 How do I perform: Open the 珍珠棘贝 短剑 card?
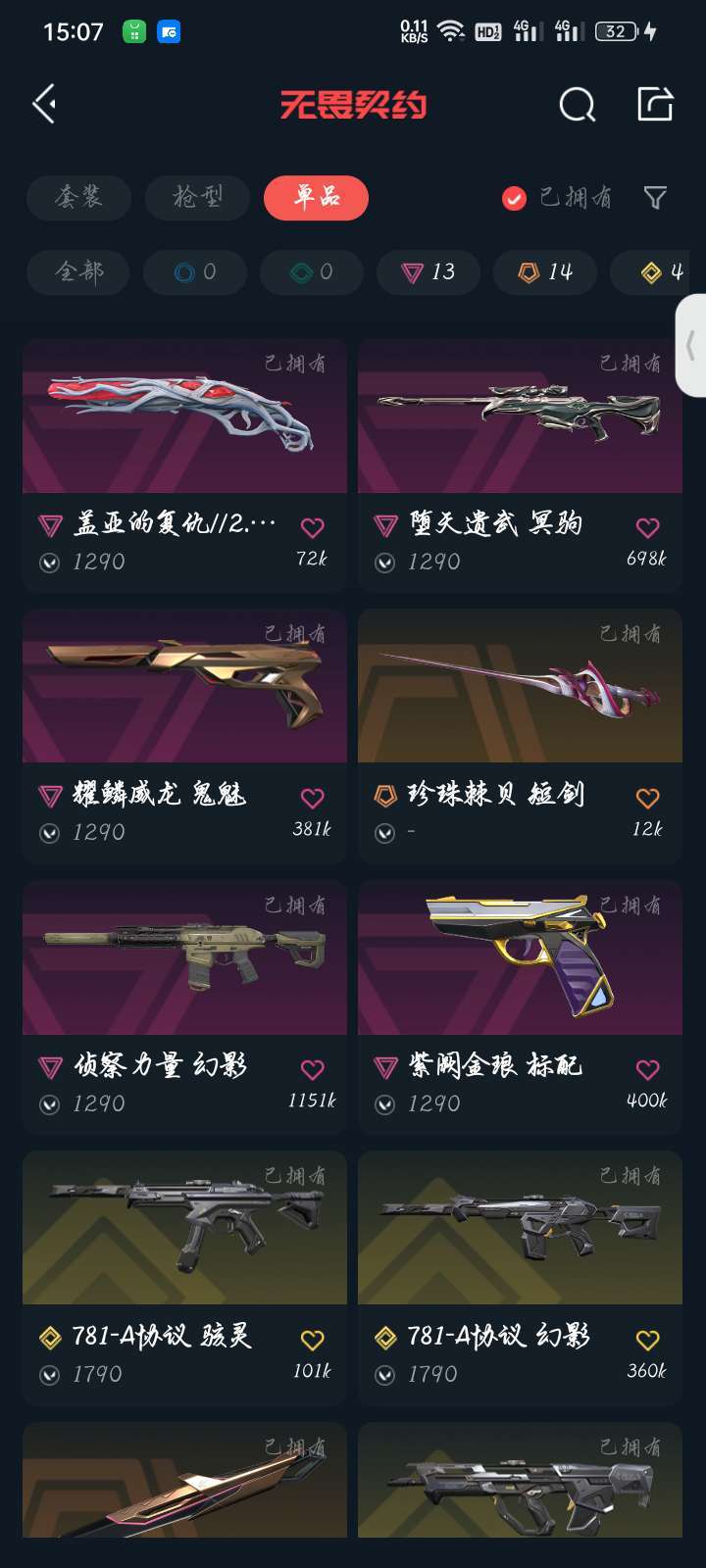point(520,735)
